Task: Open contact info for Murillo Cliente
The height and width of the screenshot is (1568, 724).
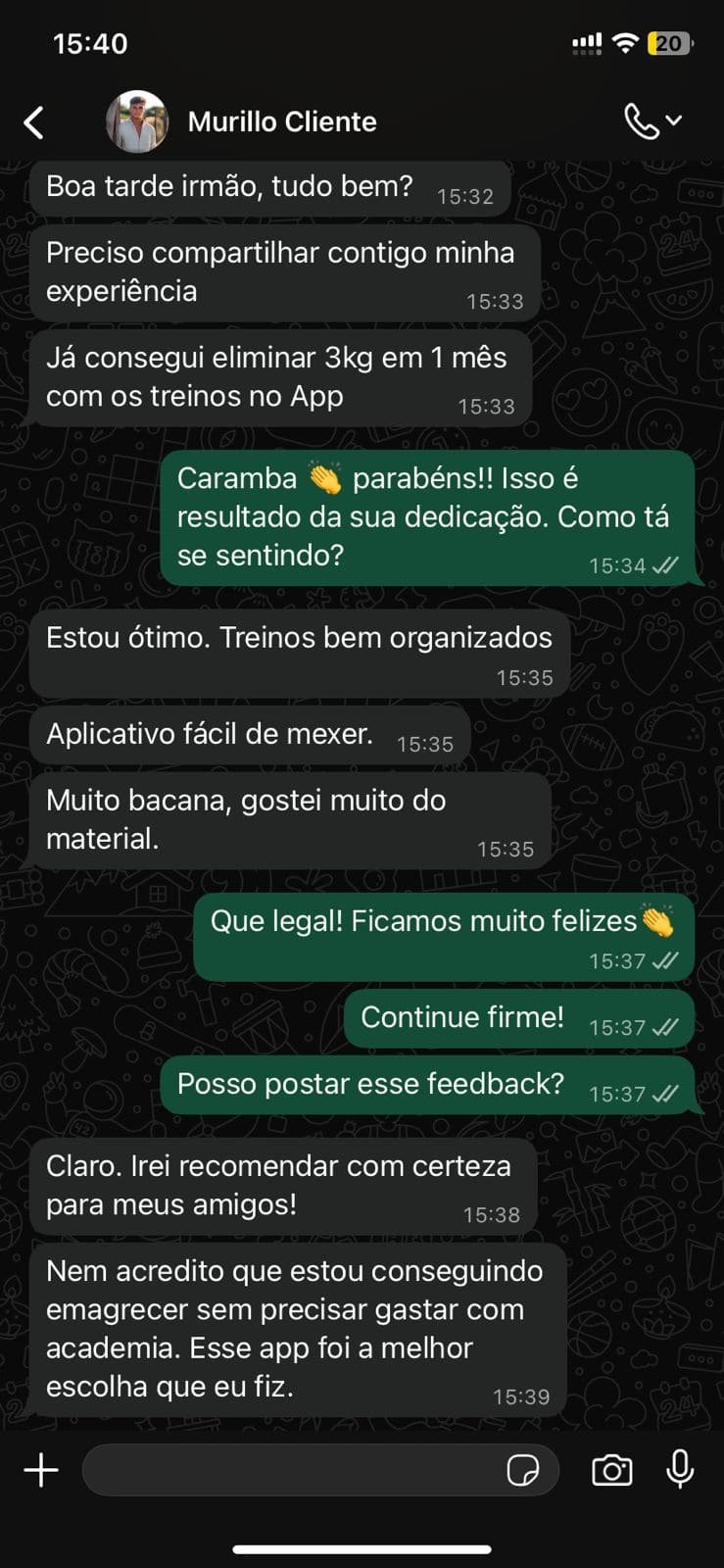Action: click(282, 122)
